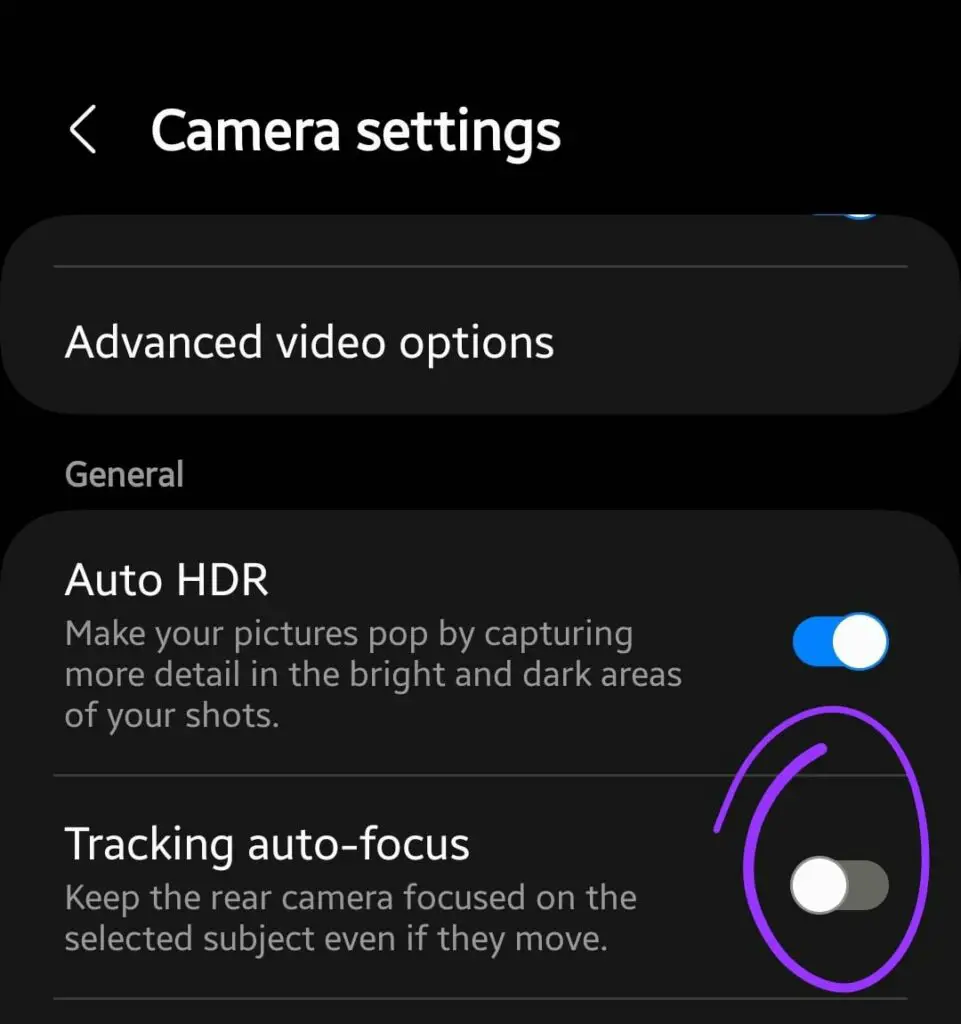Image resolution: width=961 pixels, height=1024 pixels.
Task: Click the back chevron beside Camera settings
Action: tap(84, 130)
